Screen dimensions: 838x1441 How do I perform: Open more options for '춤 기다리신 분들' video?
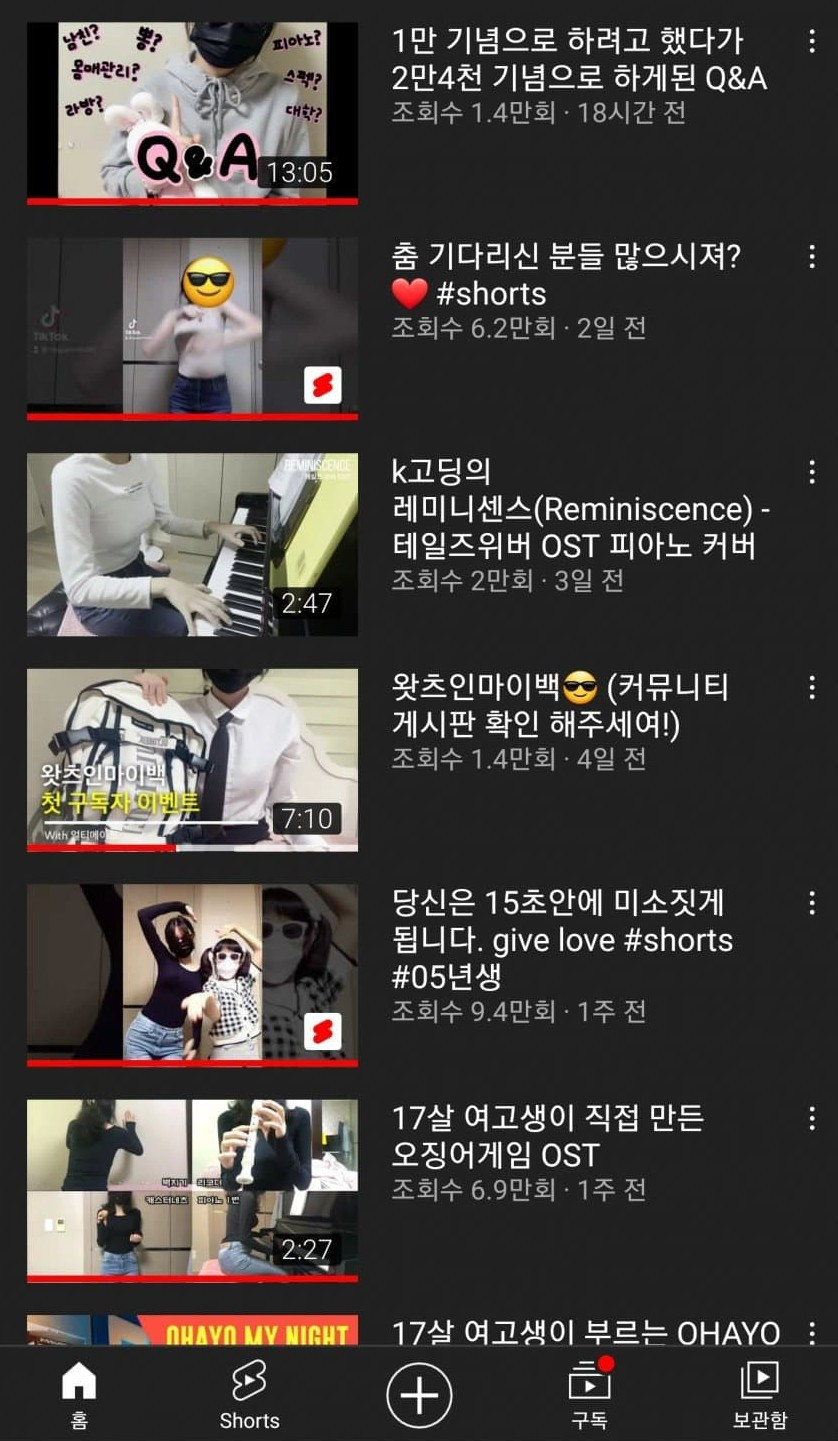coord(811,257)
